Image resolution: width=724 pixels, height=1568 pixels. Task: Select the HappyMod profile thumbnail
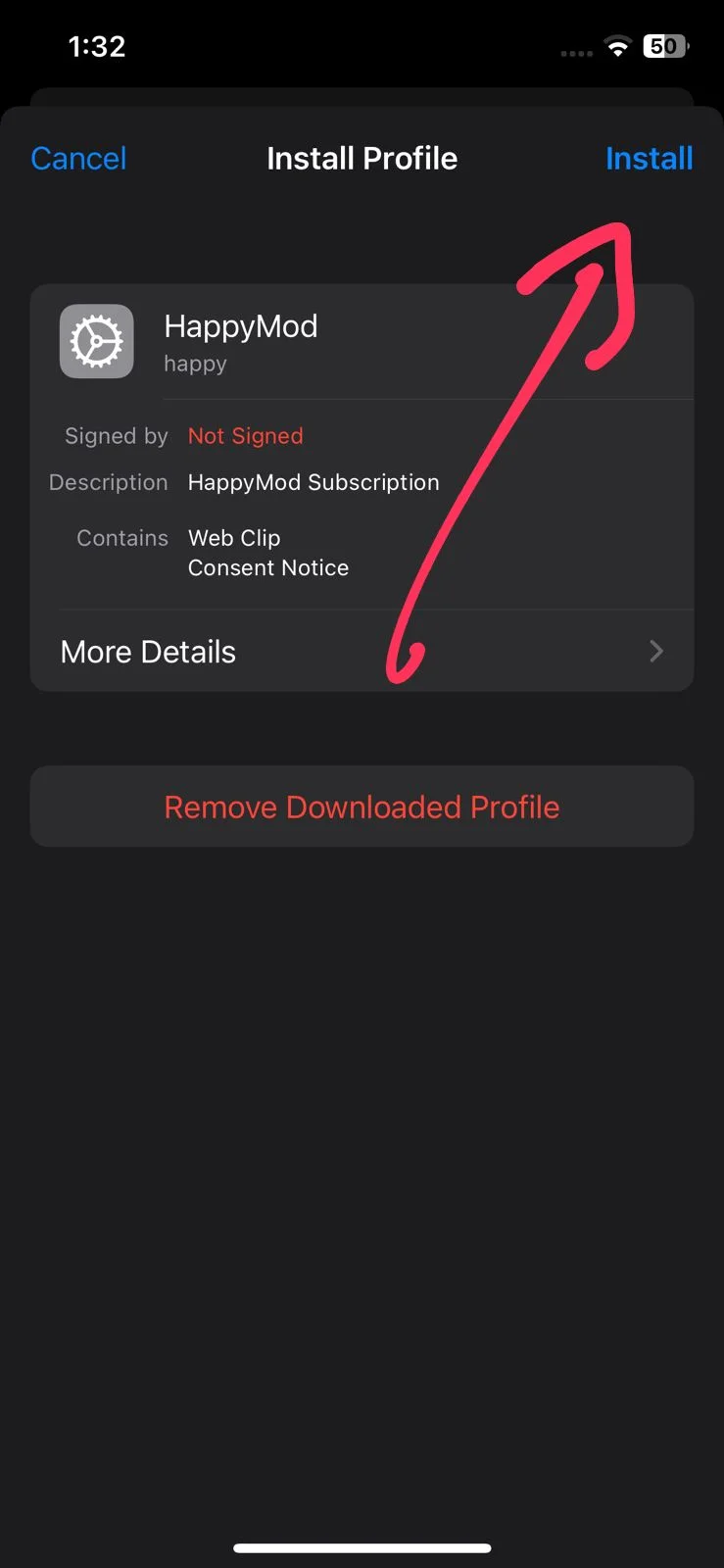coord(96,341)
